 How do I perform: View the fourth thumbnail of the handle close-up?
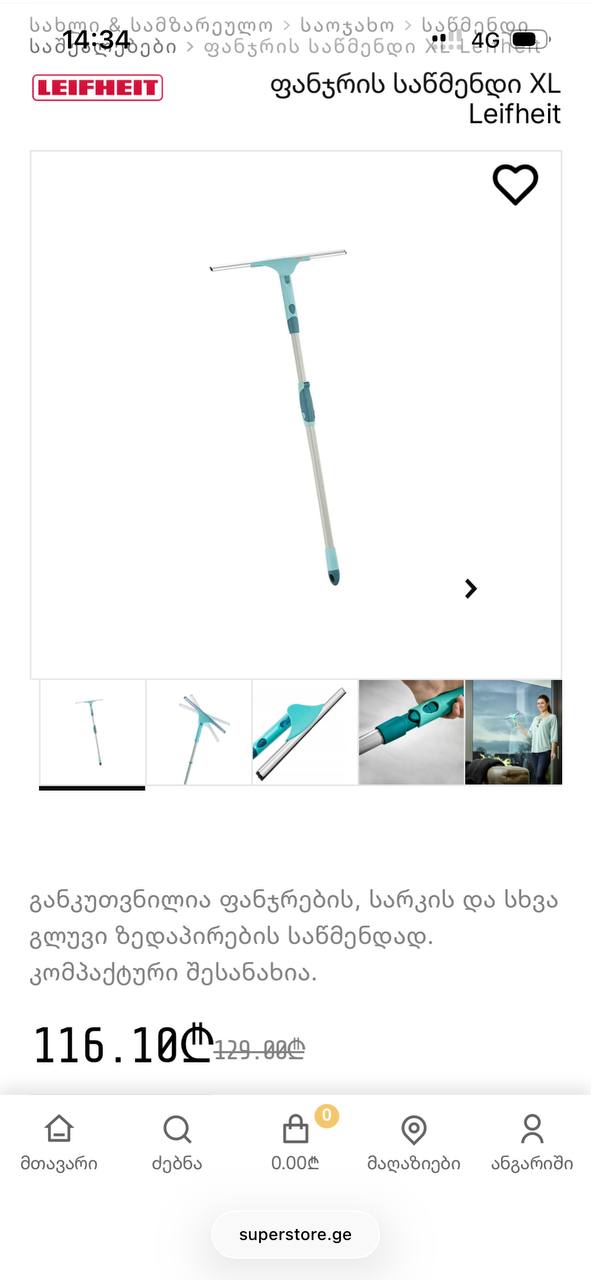411,732
